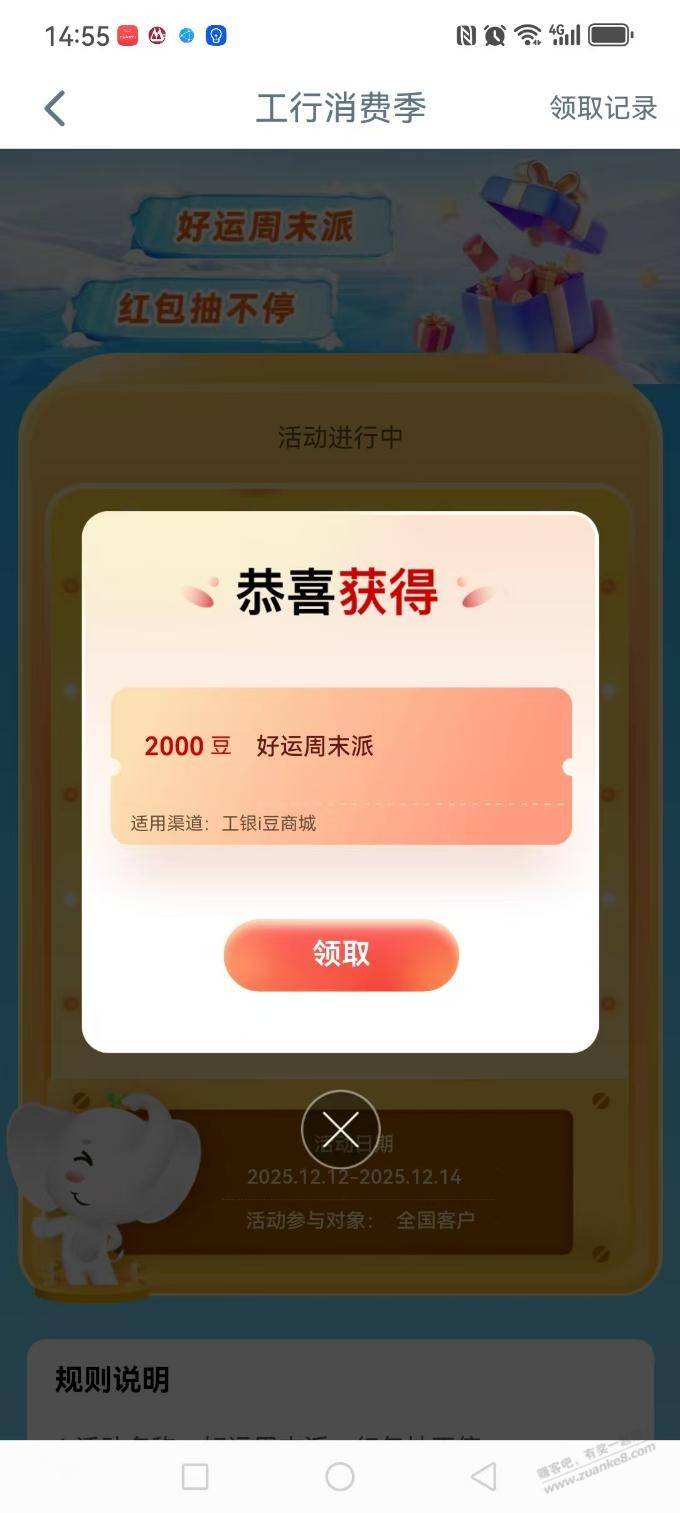The image size is (680, 1513).
Task: Claim the 2000 豆 reward with 领取
Action: (341, 955)
